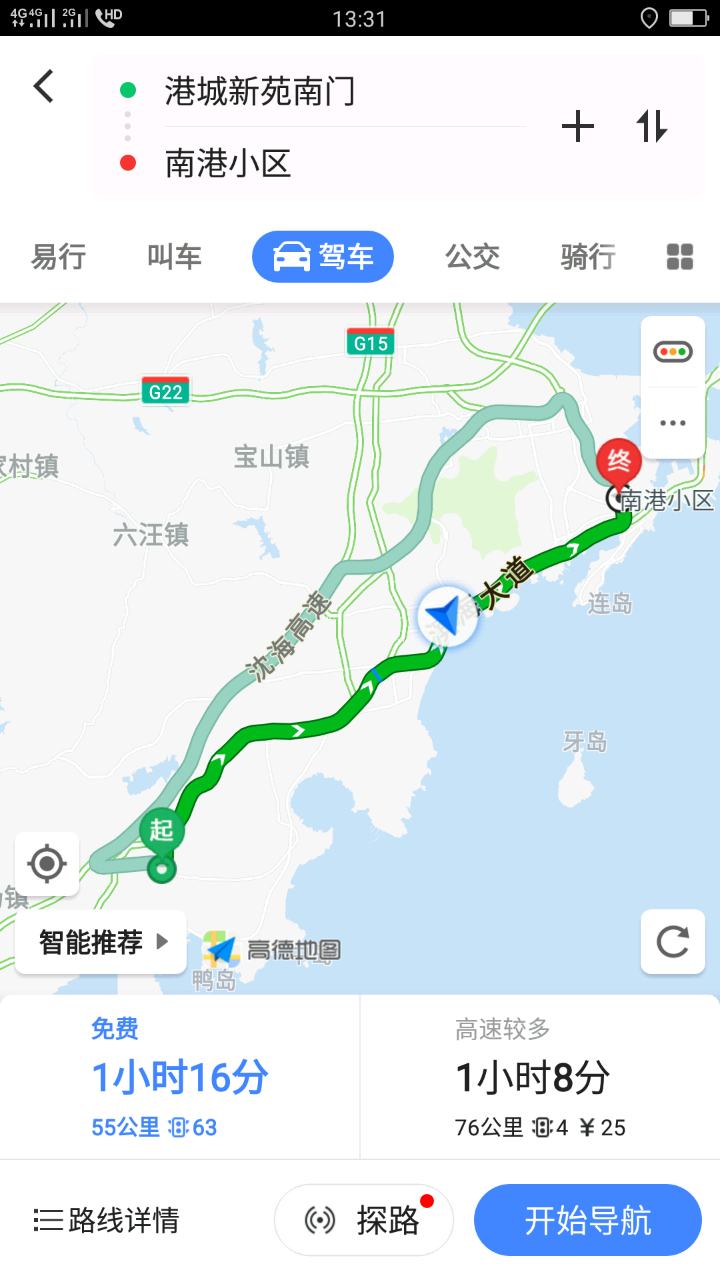This screenshot has height=1280, width=720.
Task: Tap 开始导航 to start navigation
Action: tap(588, 1220)
